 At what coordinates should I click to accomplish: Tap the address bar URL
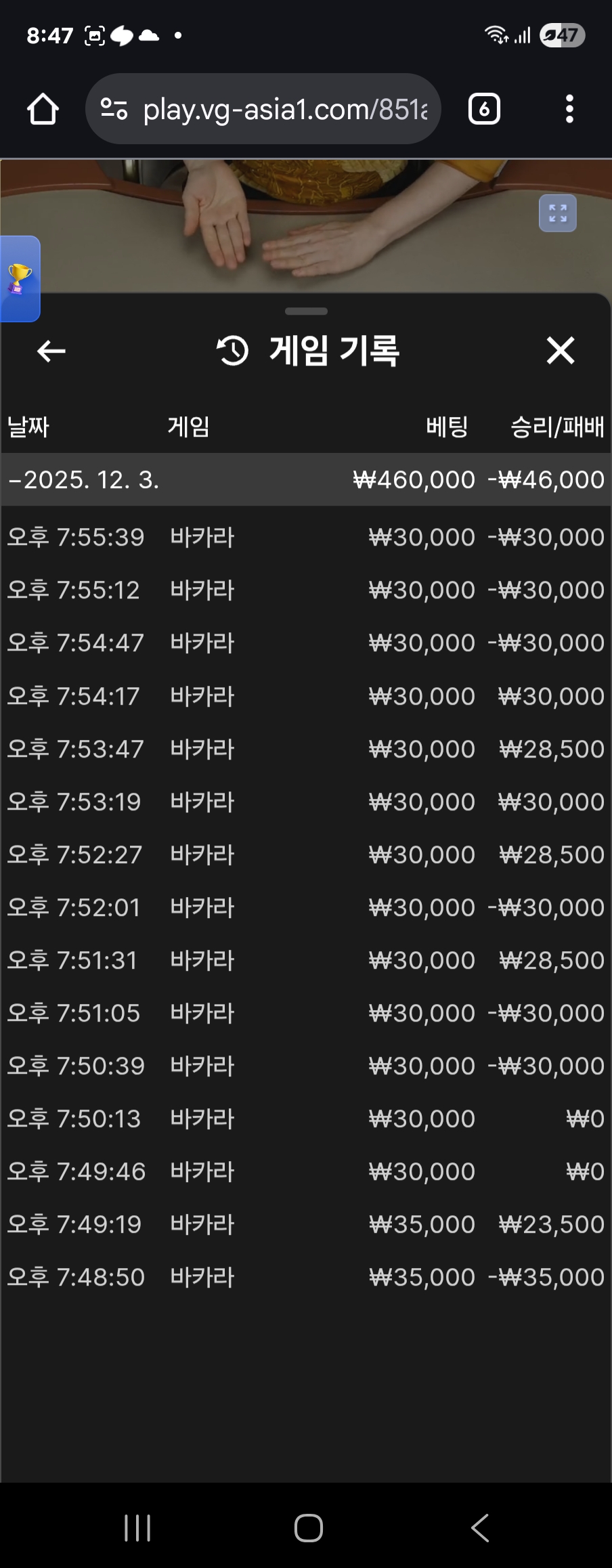click(284, 109)
